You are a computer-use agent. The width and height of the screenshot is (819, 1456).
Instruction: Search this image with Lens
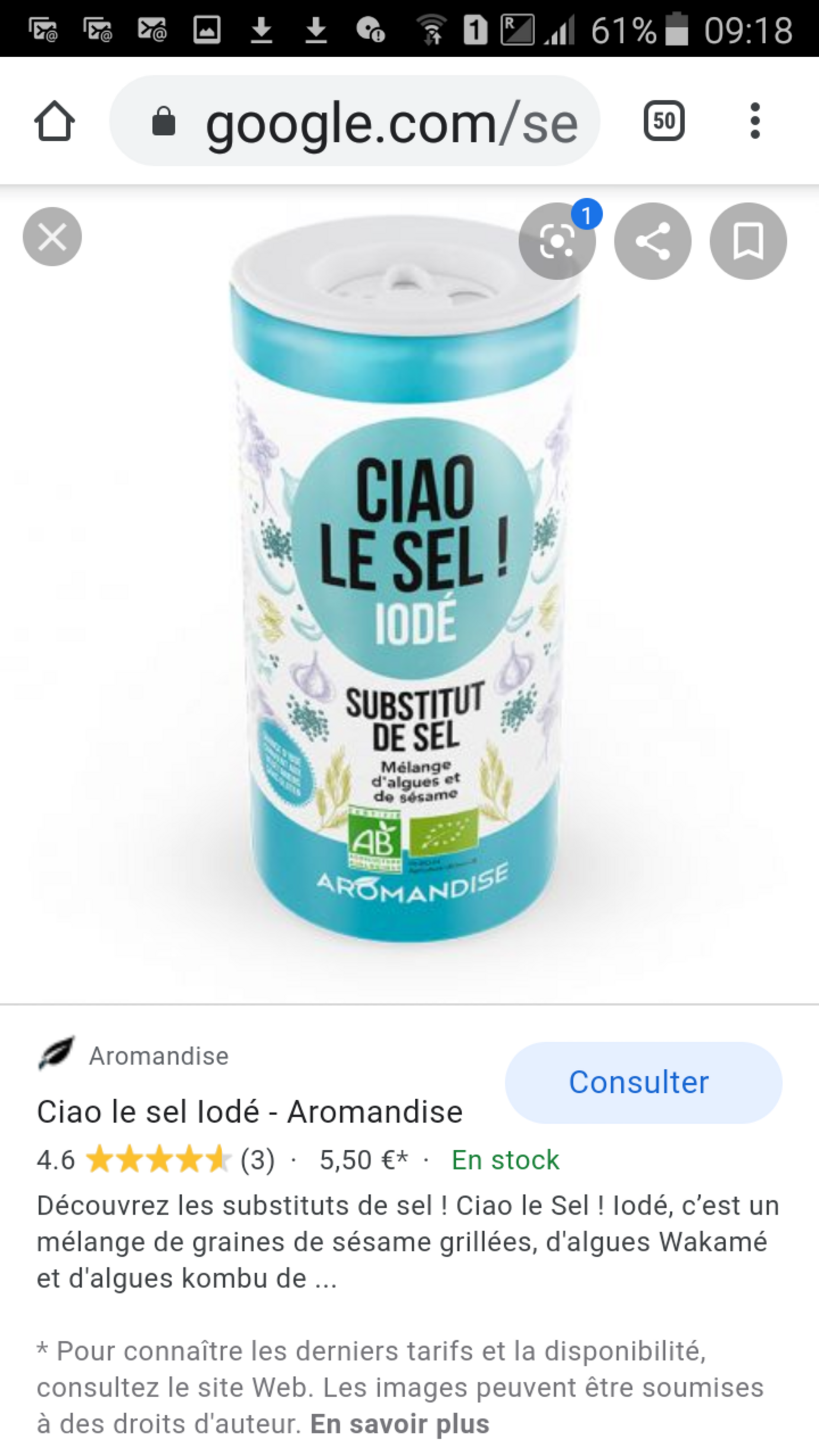(557, 241)
